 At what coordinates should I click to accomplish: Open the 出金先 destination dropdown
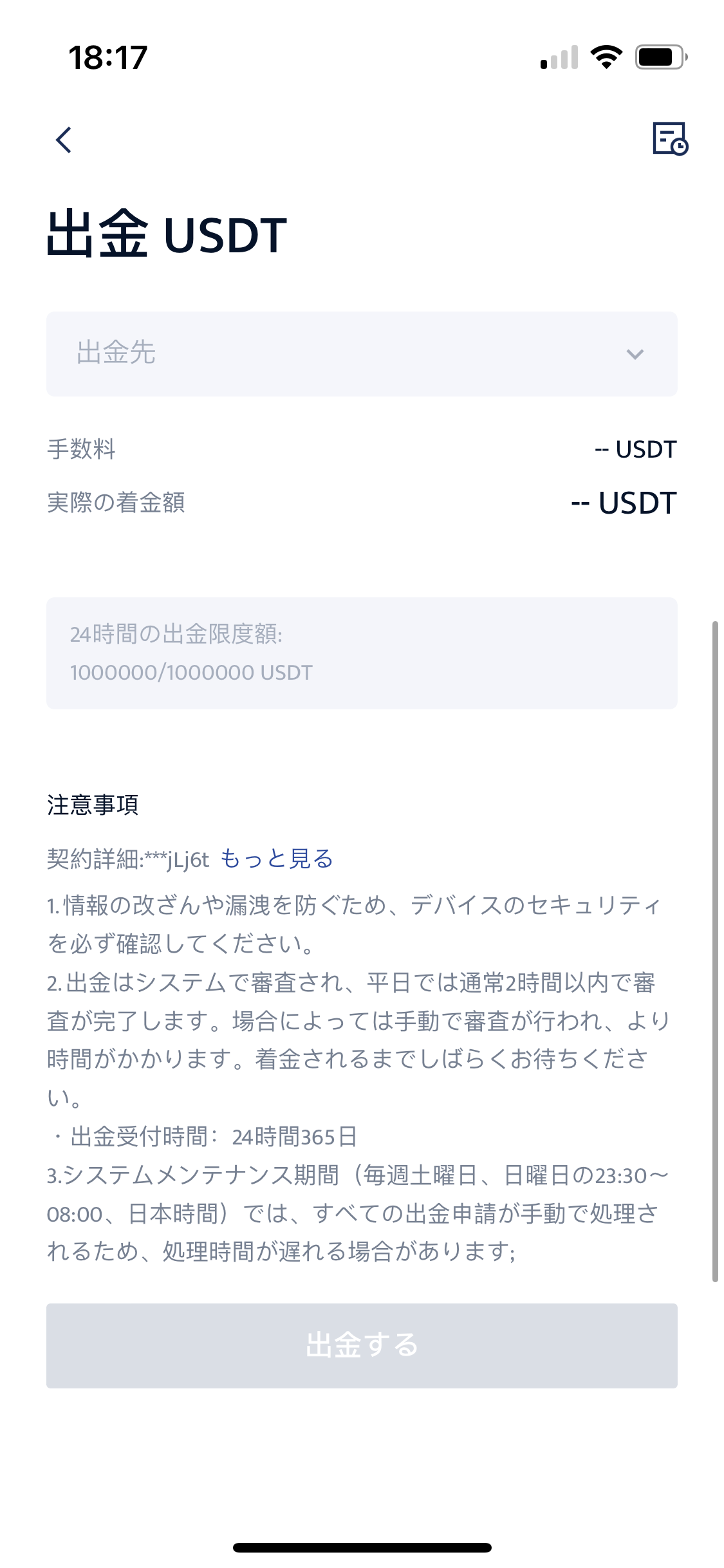tap(361, 354)
